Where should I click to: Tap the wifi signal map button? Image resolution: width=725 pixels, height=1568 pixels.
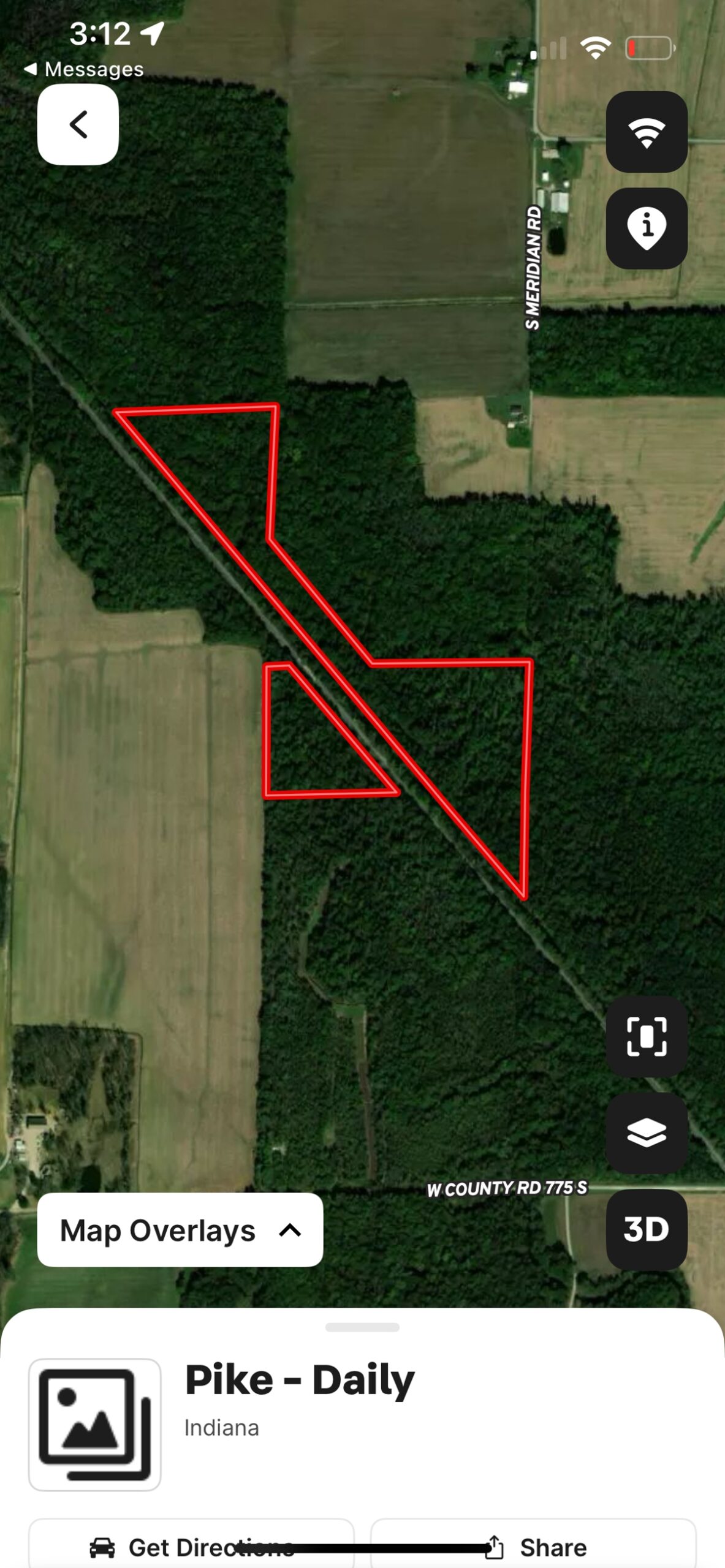point(646,132)
